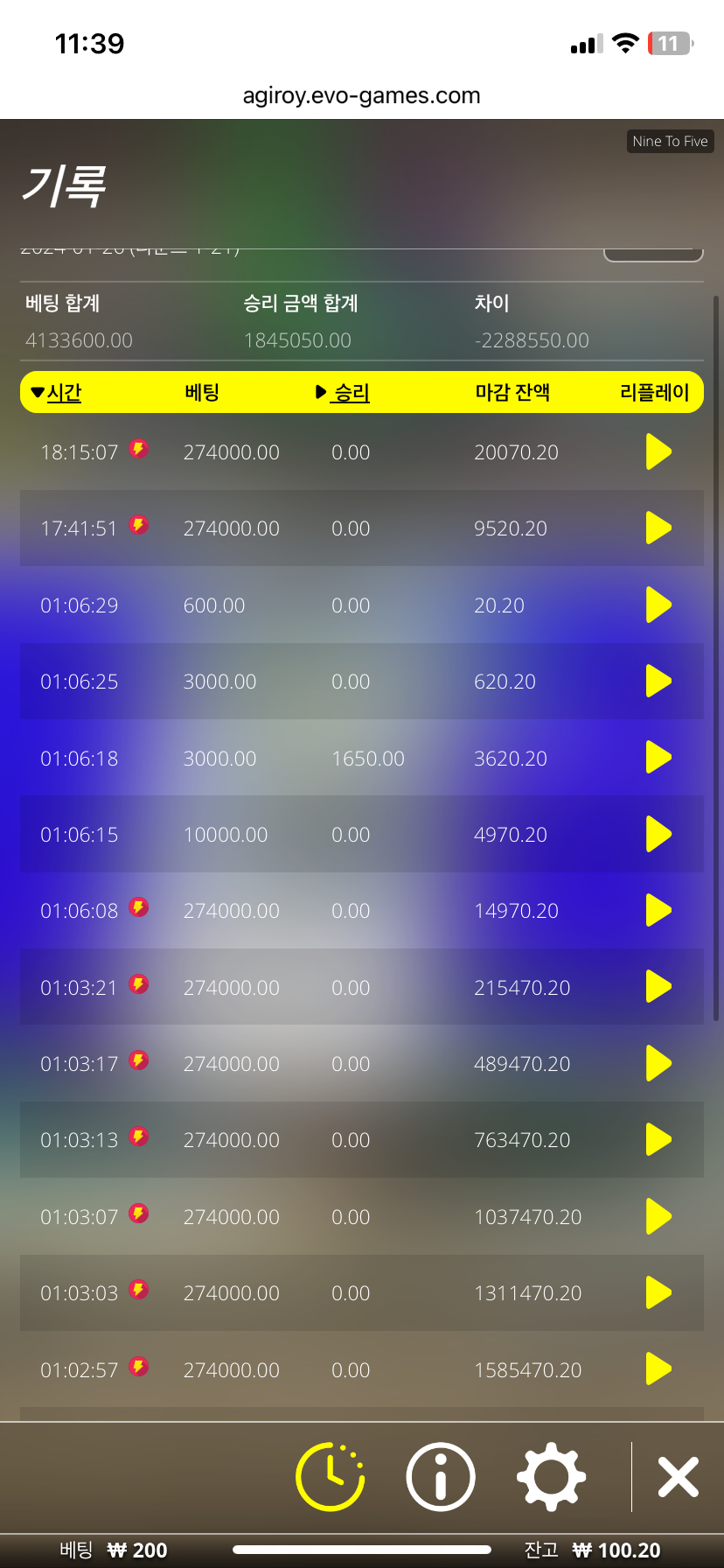Replay the 01:02:57 round
Screen dimensions: 724x1568
click(x=658, y=1369)
